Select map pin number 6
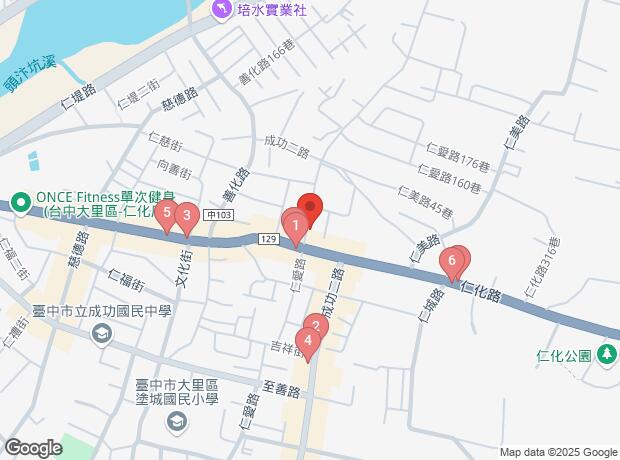Viewport: 620px width, 460px height. pyautogui.click(x=453, y=264)
